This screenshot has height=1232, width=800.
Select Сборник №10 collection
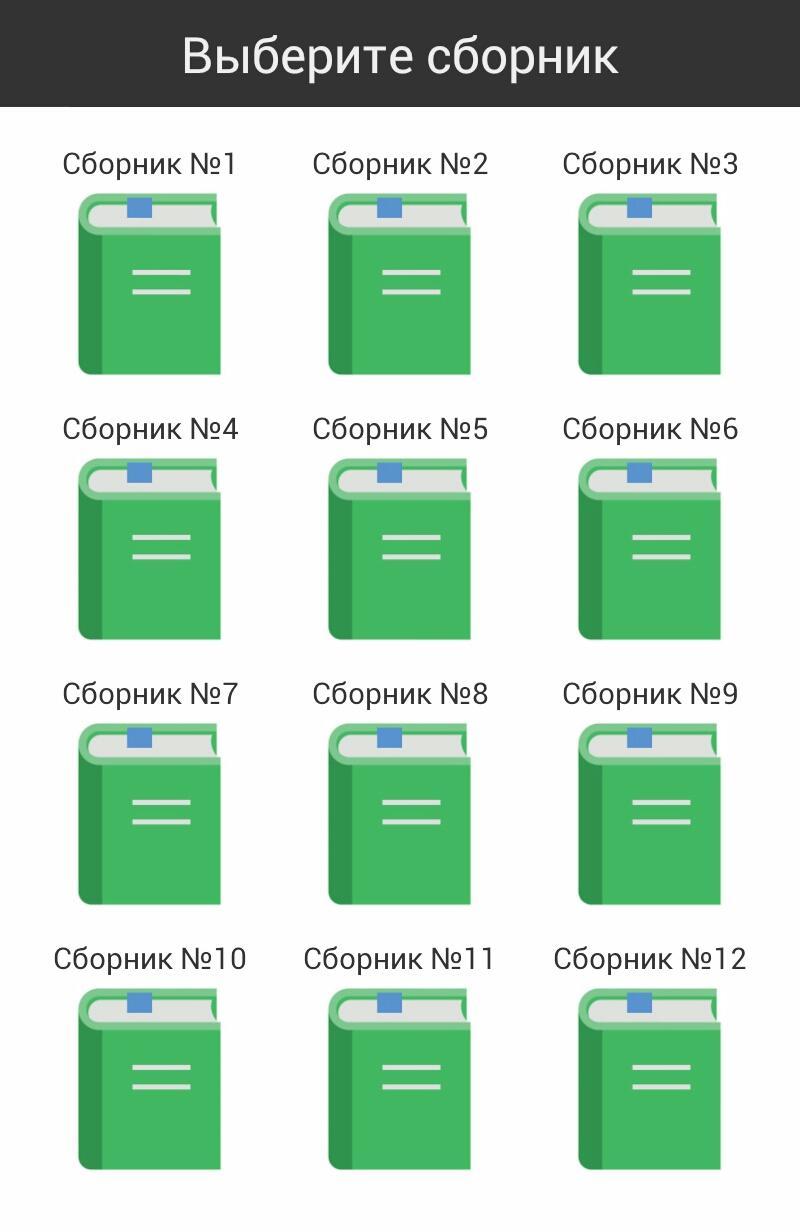pos(149,1079)
